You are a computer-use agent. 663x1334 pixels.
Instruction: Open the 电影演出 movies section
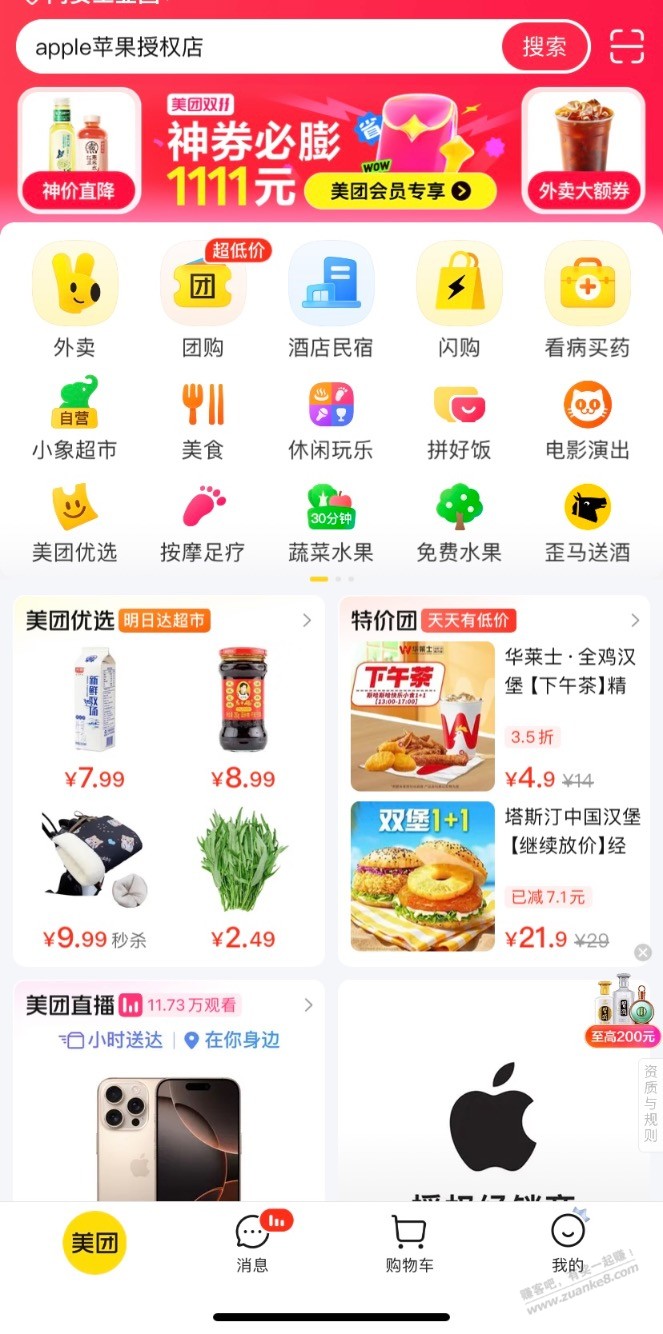pos(587,418)
